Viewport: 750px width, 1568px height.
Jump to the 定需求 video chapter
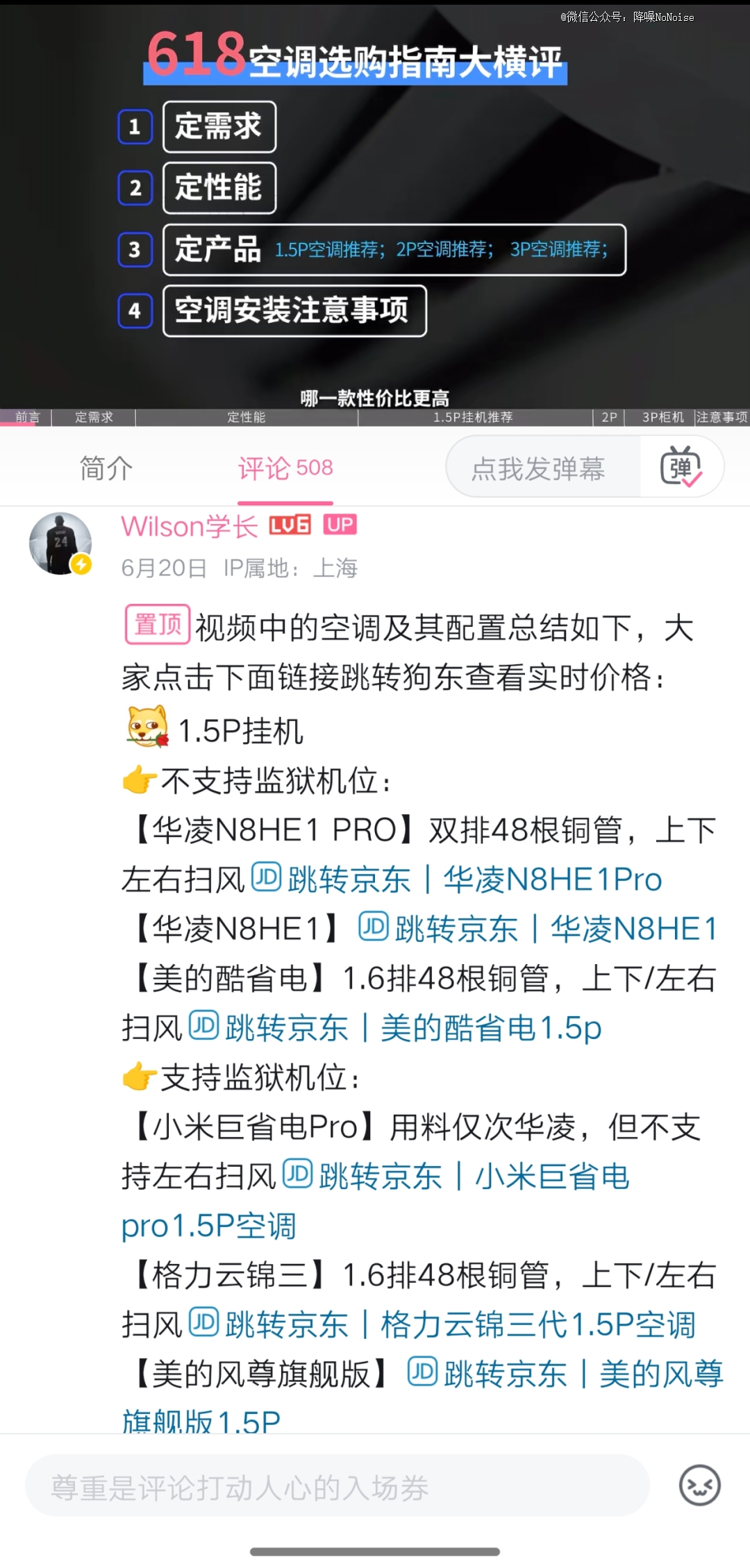[94, 417]
